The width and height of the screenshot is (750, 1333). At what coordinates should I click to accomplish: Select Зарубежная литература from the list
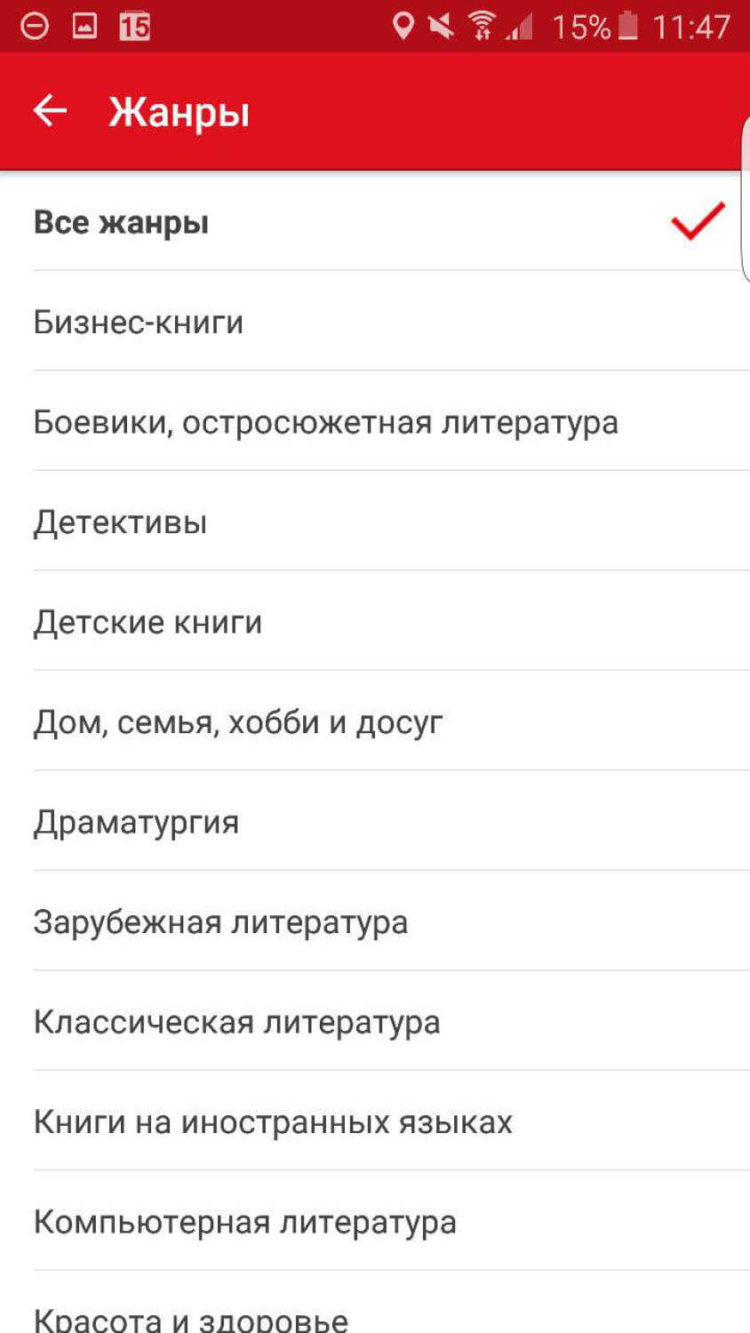tap(220, 921)
